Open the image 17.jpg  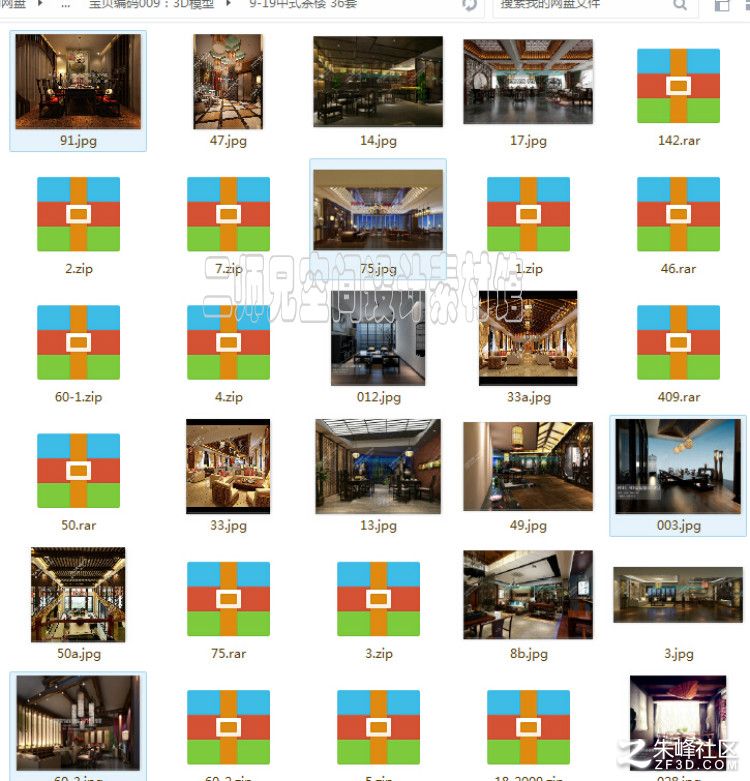(x=528, y=82)
